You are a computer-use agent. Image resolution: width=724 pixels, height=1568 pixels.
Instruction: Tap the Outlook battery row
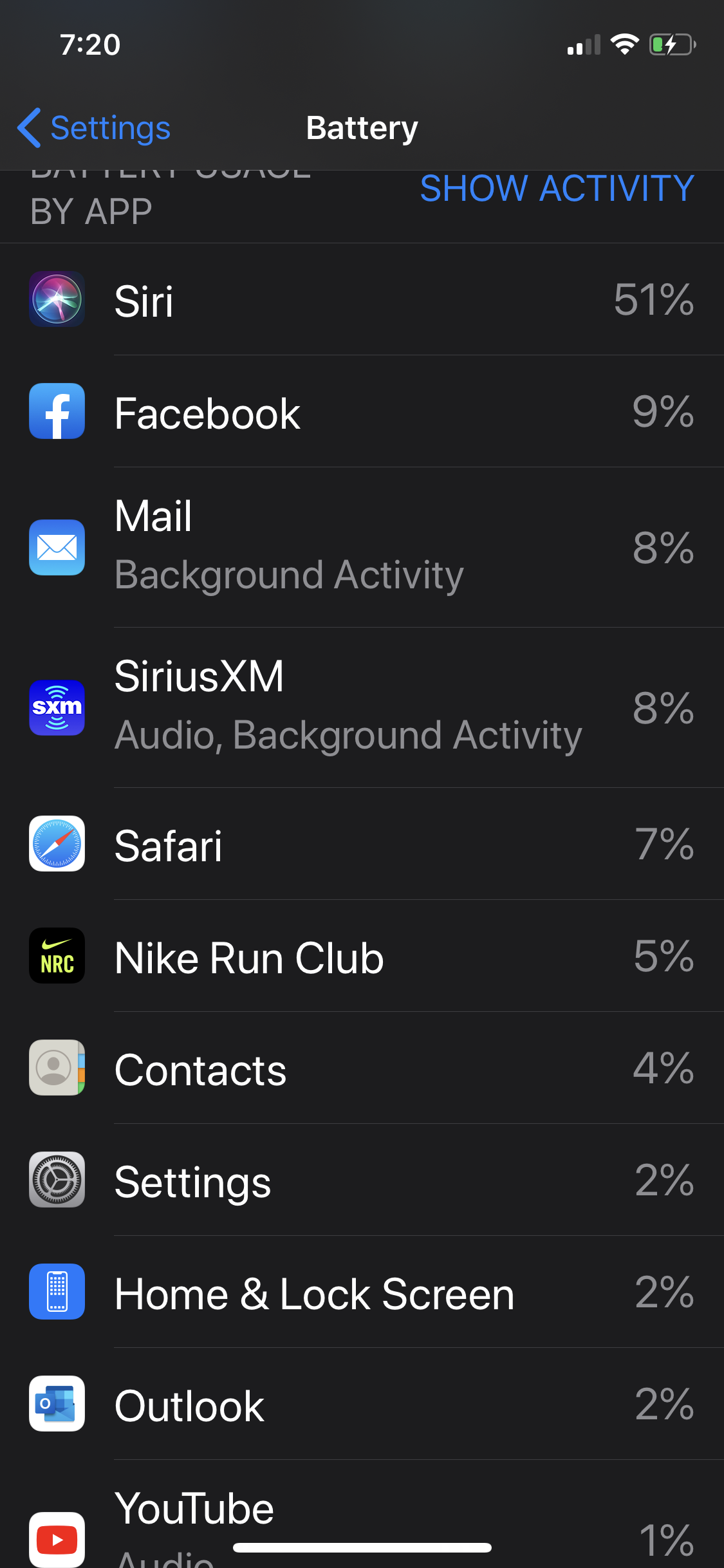pos(362,1405)
